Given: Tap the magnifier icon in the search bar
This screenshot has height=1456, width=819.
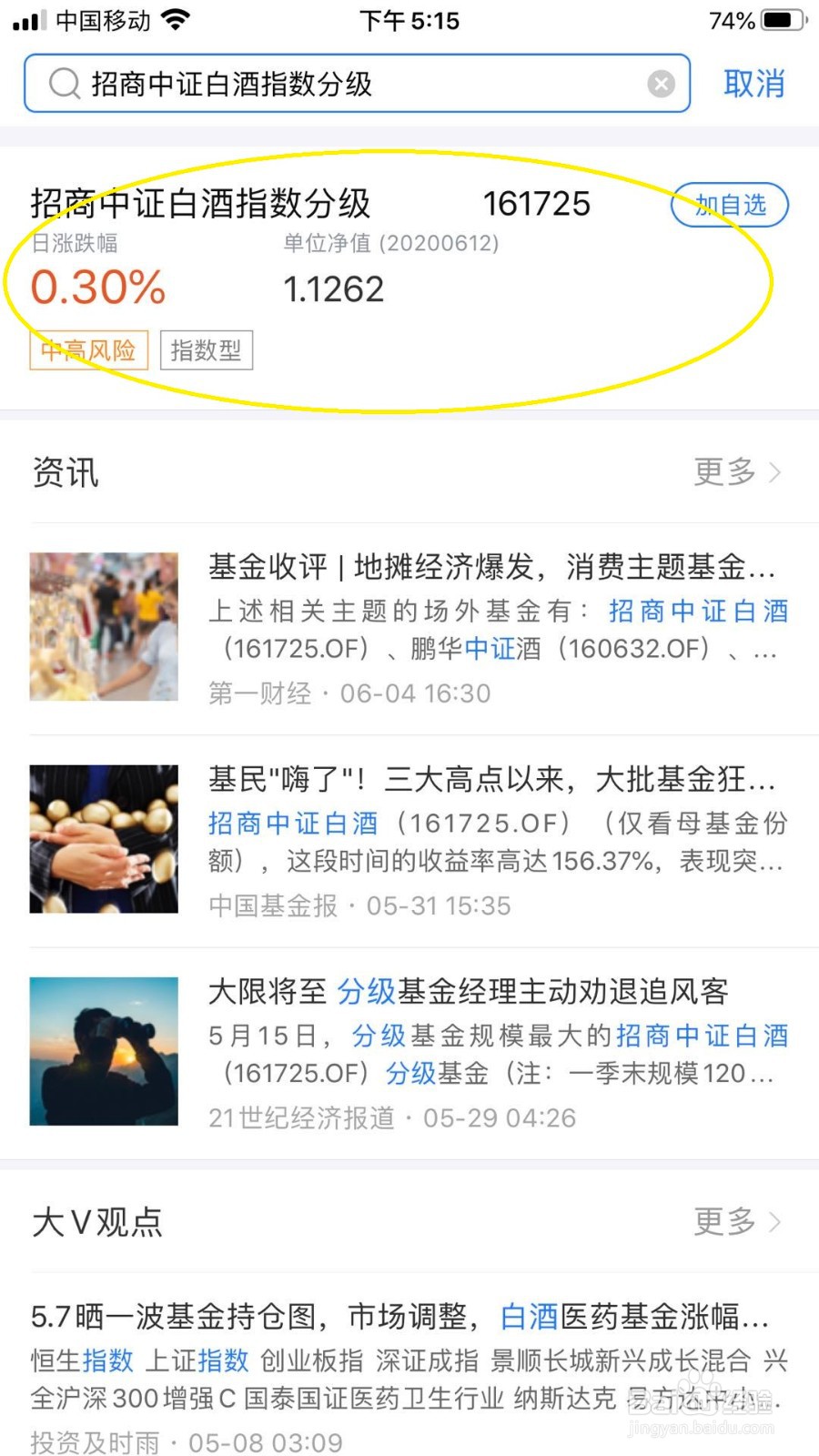Looking at the screenshot, I should [x=62, y=84].
